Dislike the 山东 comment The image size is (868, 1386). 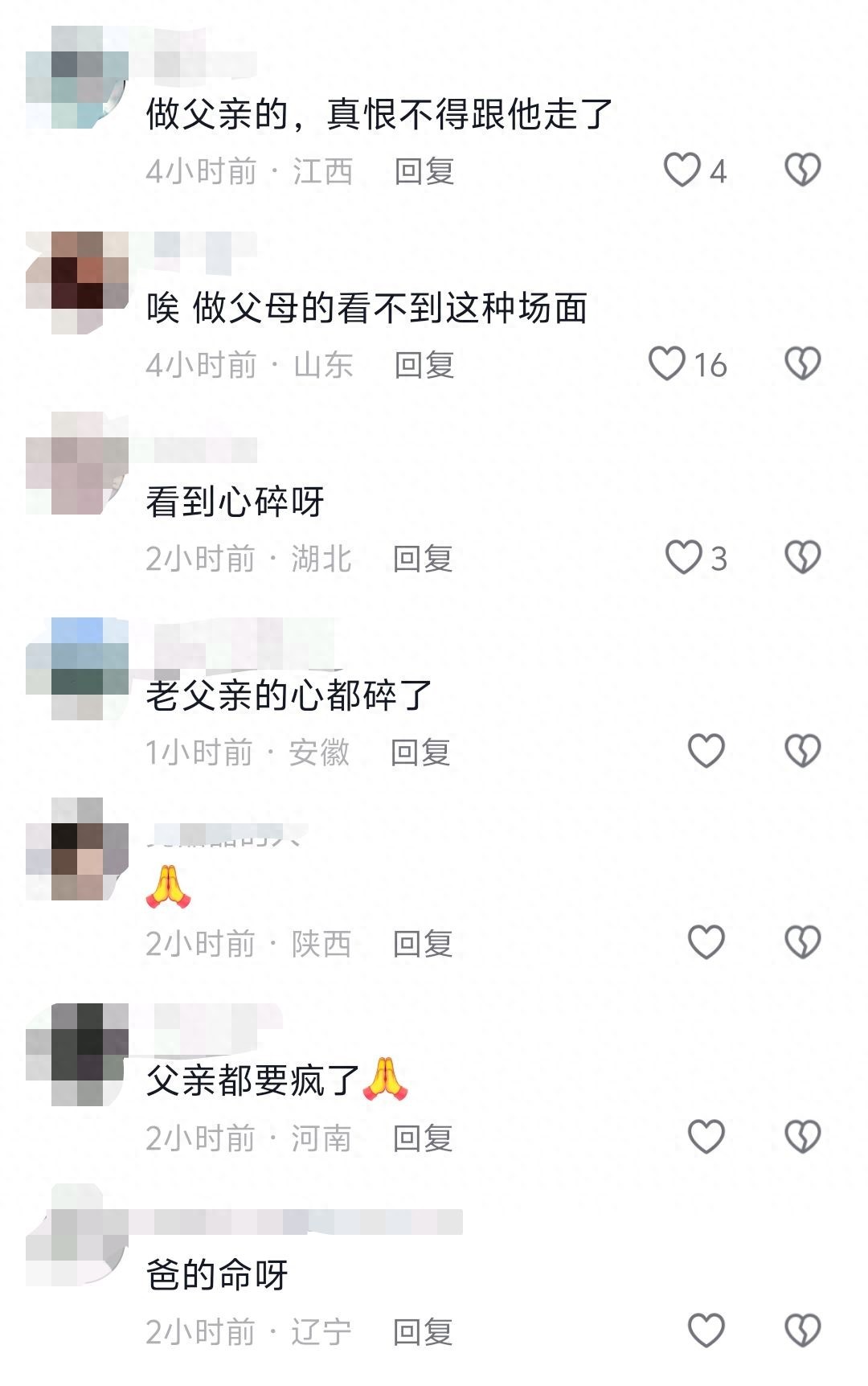click(802, 364)
